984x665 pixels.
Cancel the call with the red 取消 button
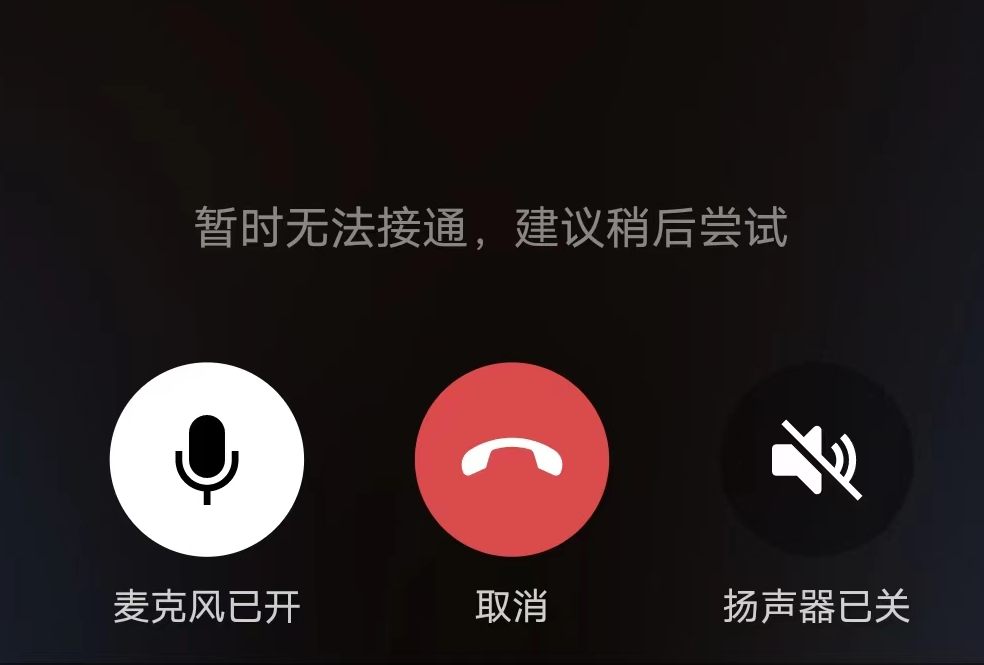pyautogui.click(x=511, y=460)
